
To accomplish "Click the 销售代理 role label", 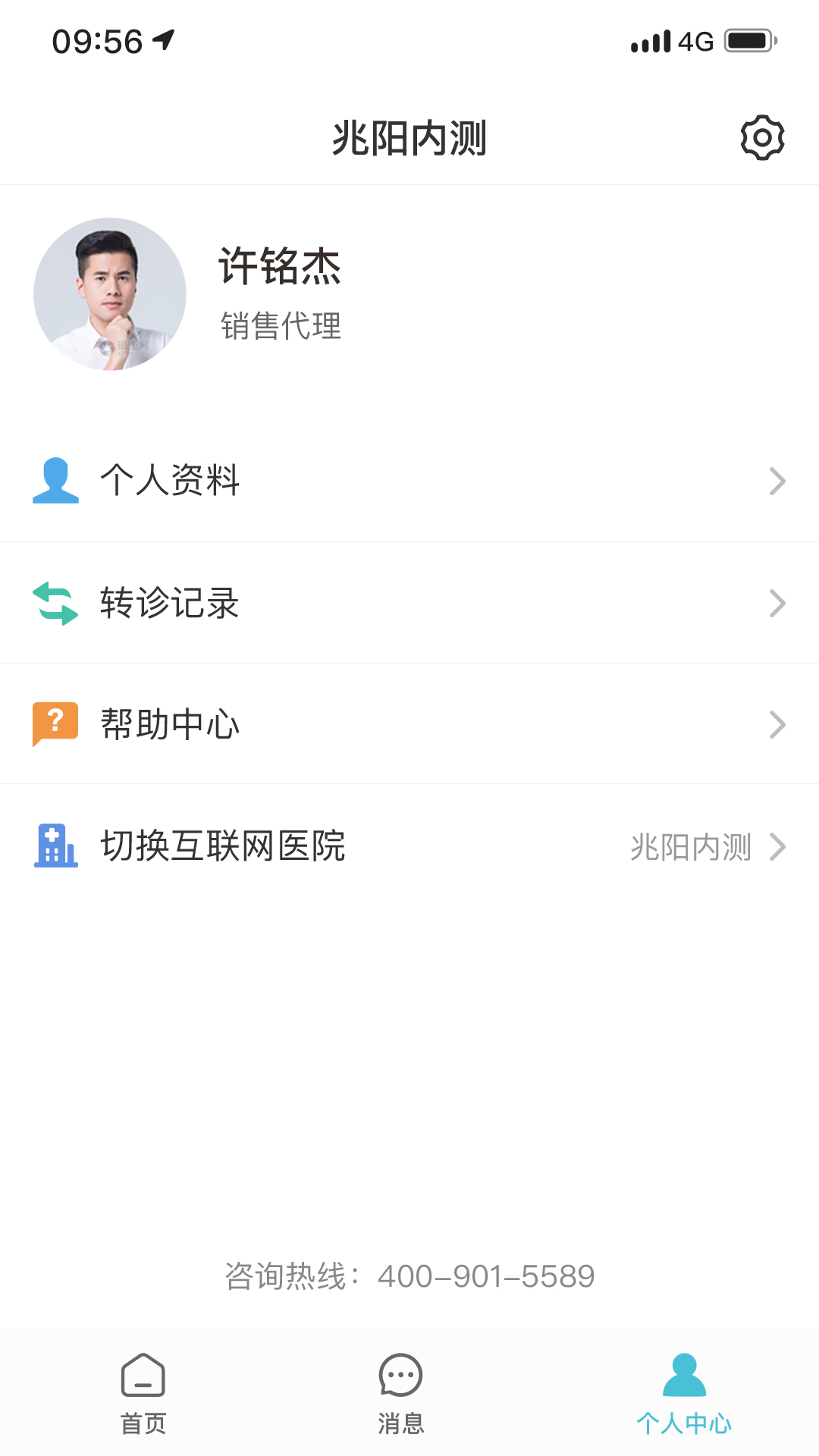I will [281, 329].
